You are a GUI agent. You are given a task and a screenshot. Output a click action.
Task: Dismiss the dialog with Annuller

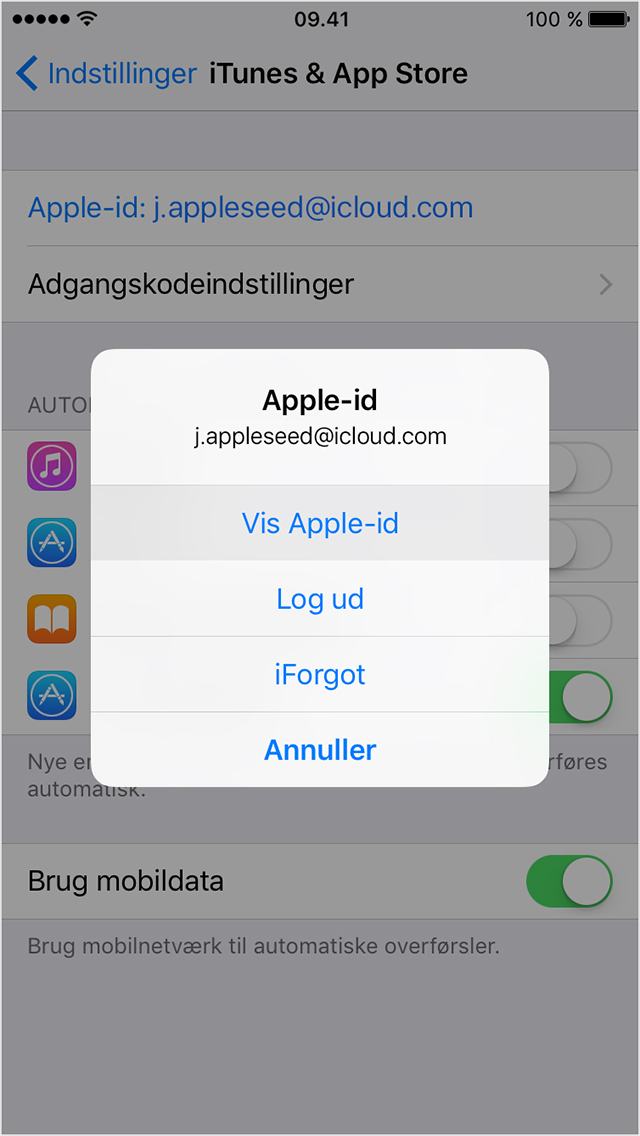[x=320, y=750]
